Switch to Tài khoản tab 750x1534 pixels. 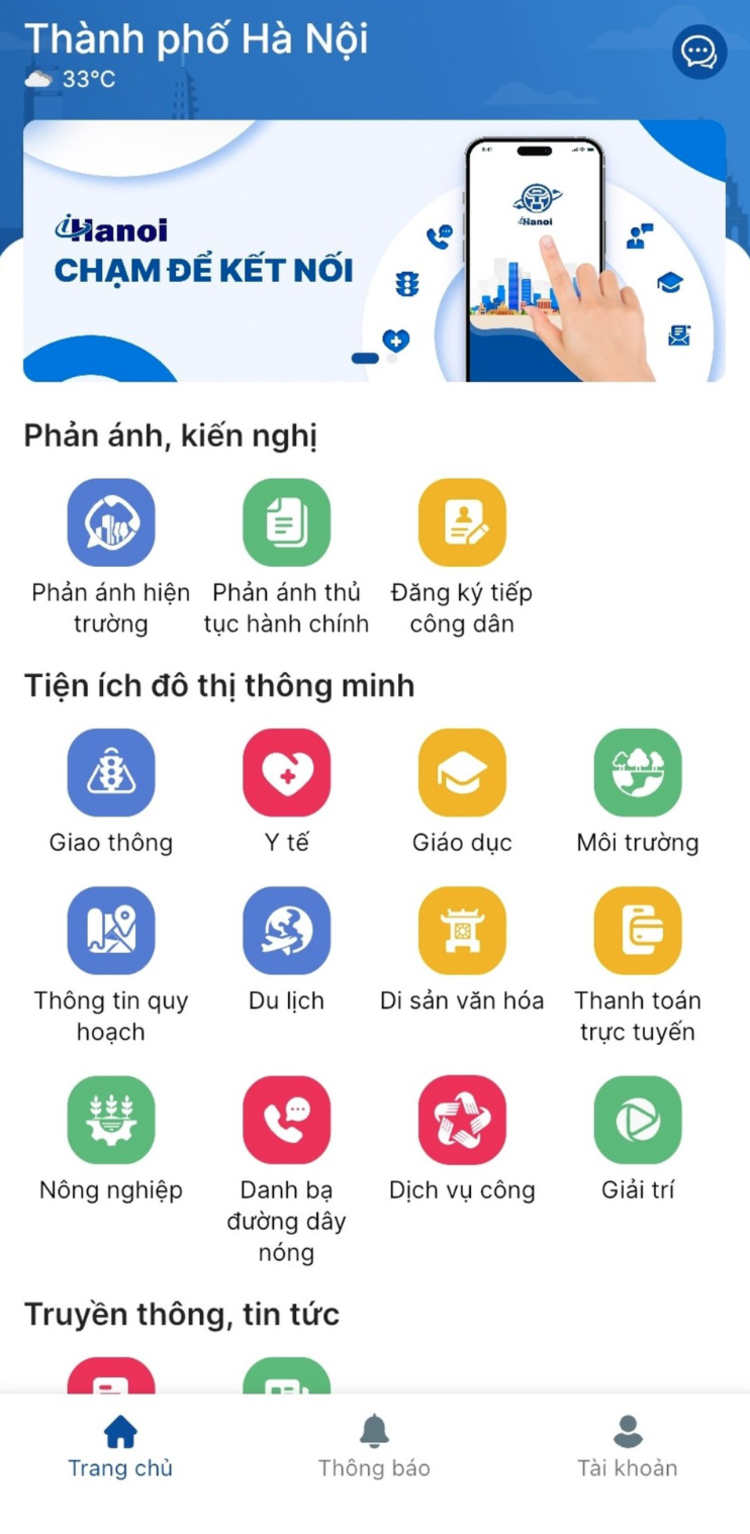(627, 1446)
